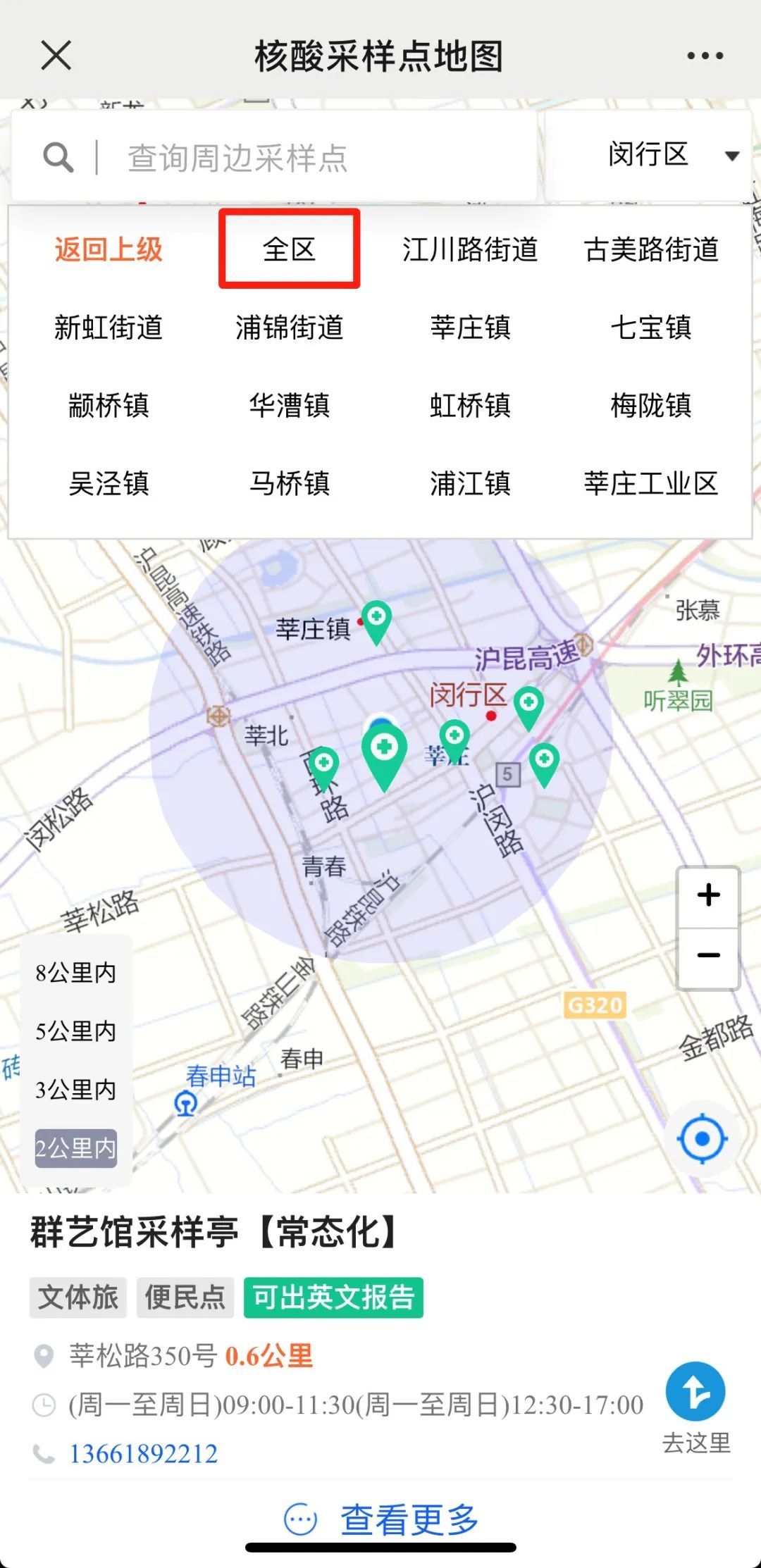Screen dimensions: 761x1568
Task: Choose 浦江镇 from the dropdown
Action: (470, 484)
